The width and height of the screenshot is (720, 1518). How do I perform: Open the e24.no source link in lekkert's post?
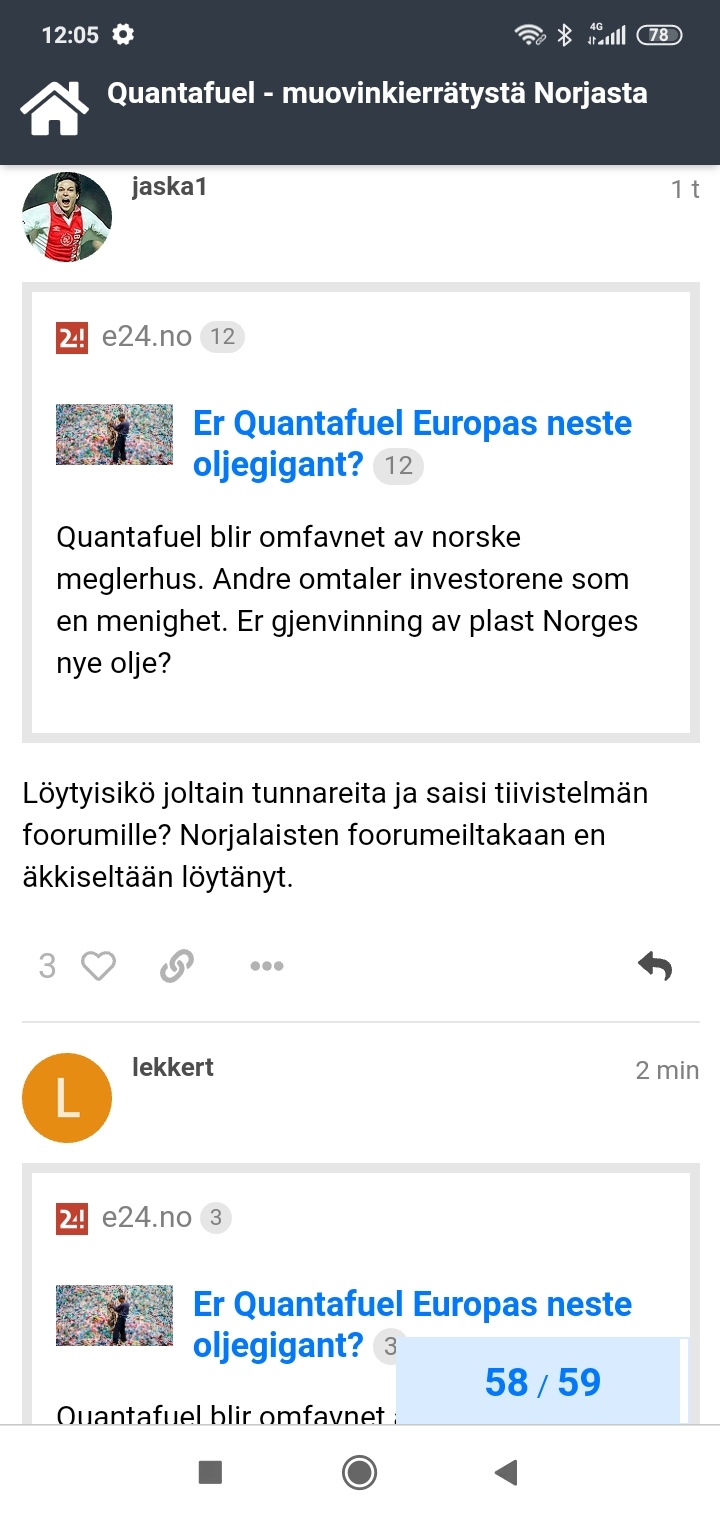coord(146,1217)
